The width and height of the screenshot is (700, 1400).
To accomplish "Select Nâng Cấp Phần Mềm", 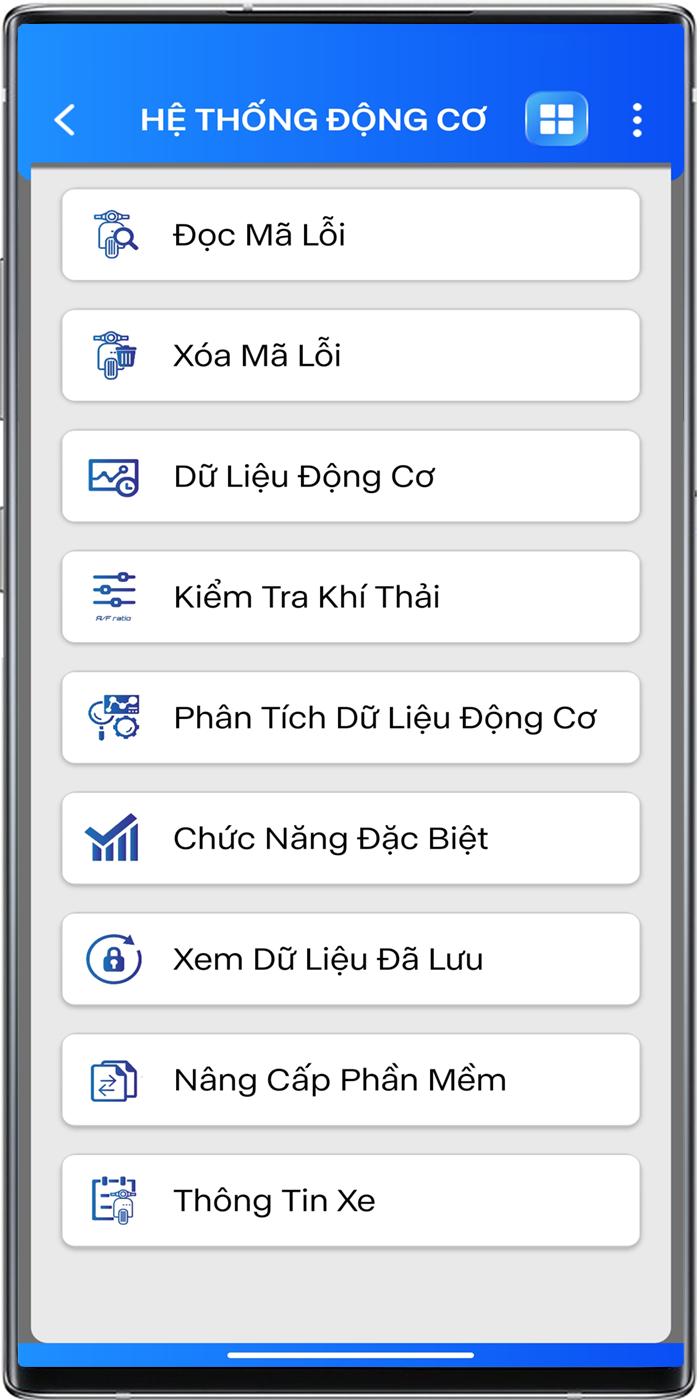I will [351, 1080].
